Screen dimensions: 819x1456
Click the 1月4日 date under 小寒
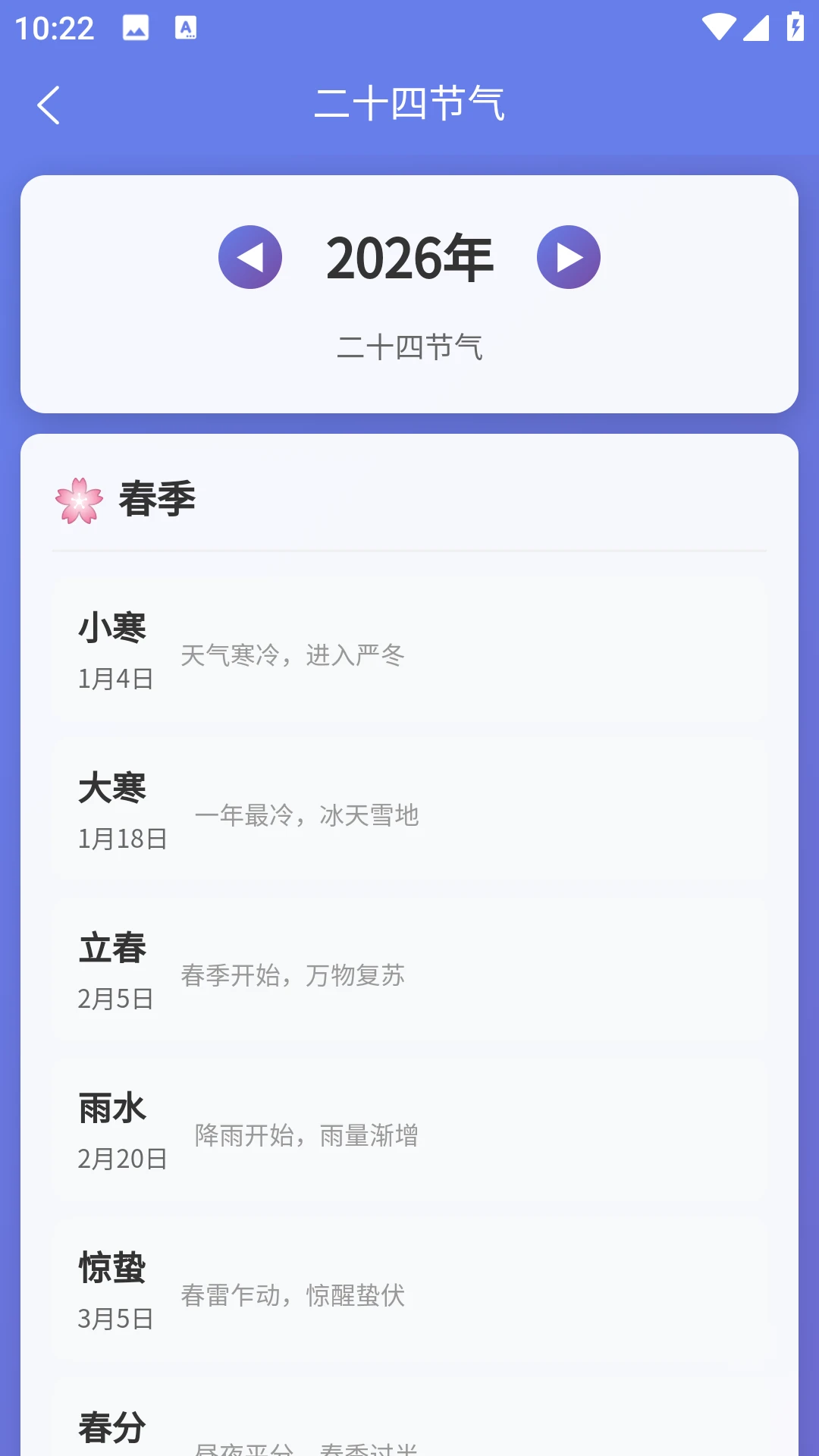point(115,680)
